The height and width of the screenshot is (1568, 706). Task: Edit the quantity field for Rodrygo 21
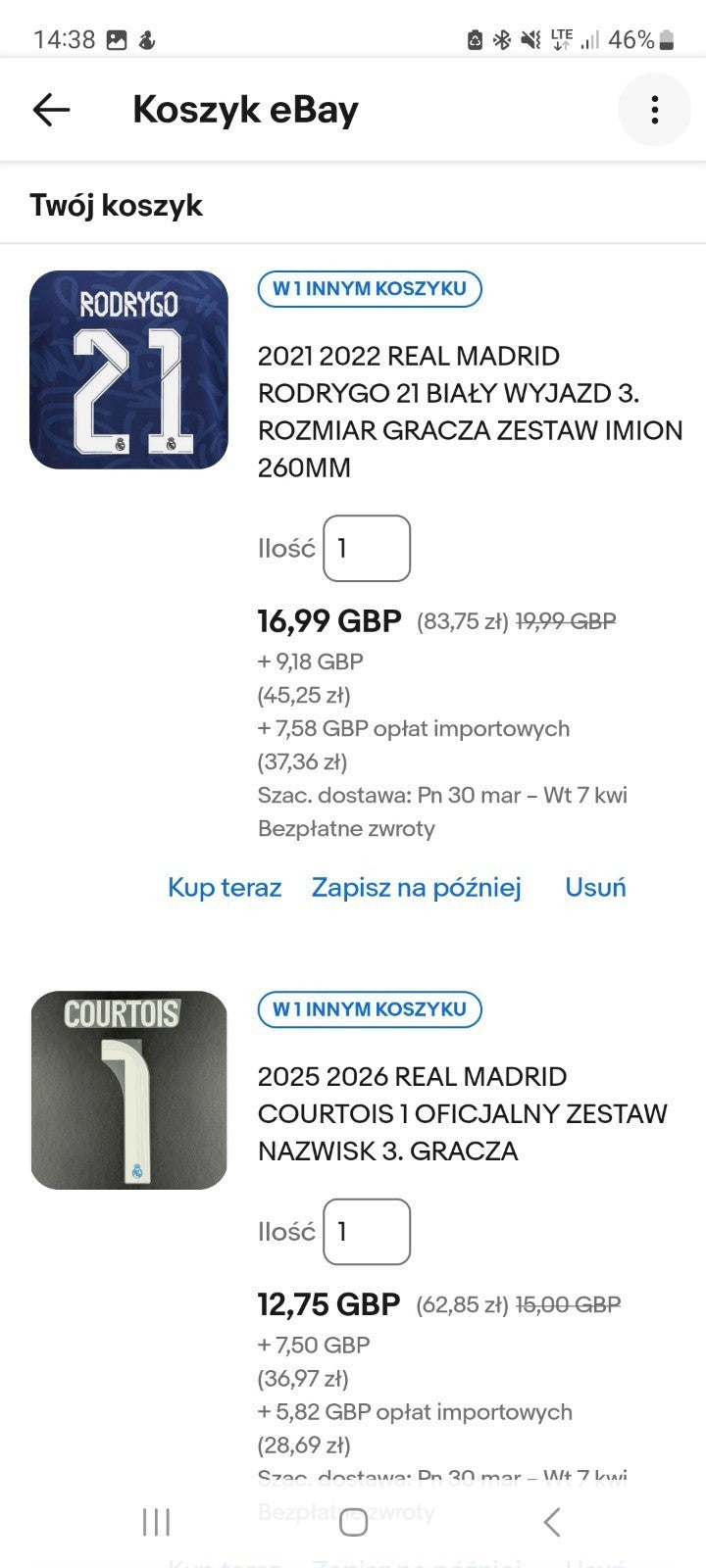click(367, 548)
